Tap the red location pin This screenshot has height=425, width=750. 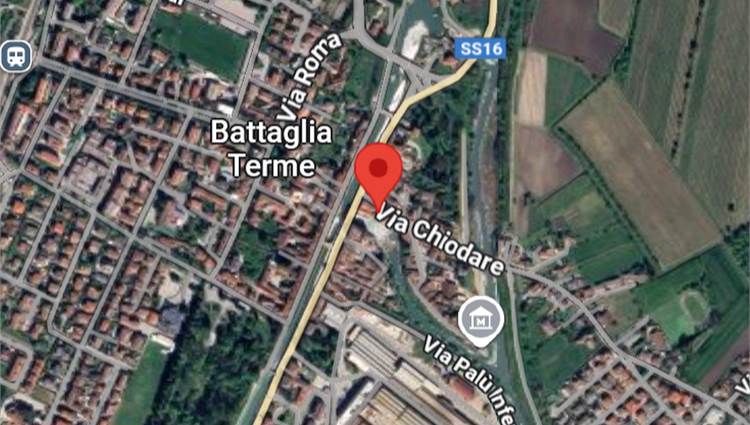(x=380, y=170)
